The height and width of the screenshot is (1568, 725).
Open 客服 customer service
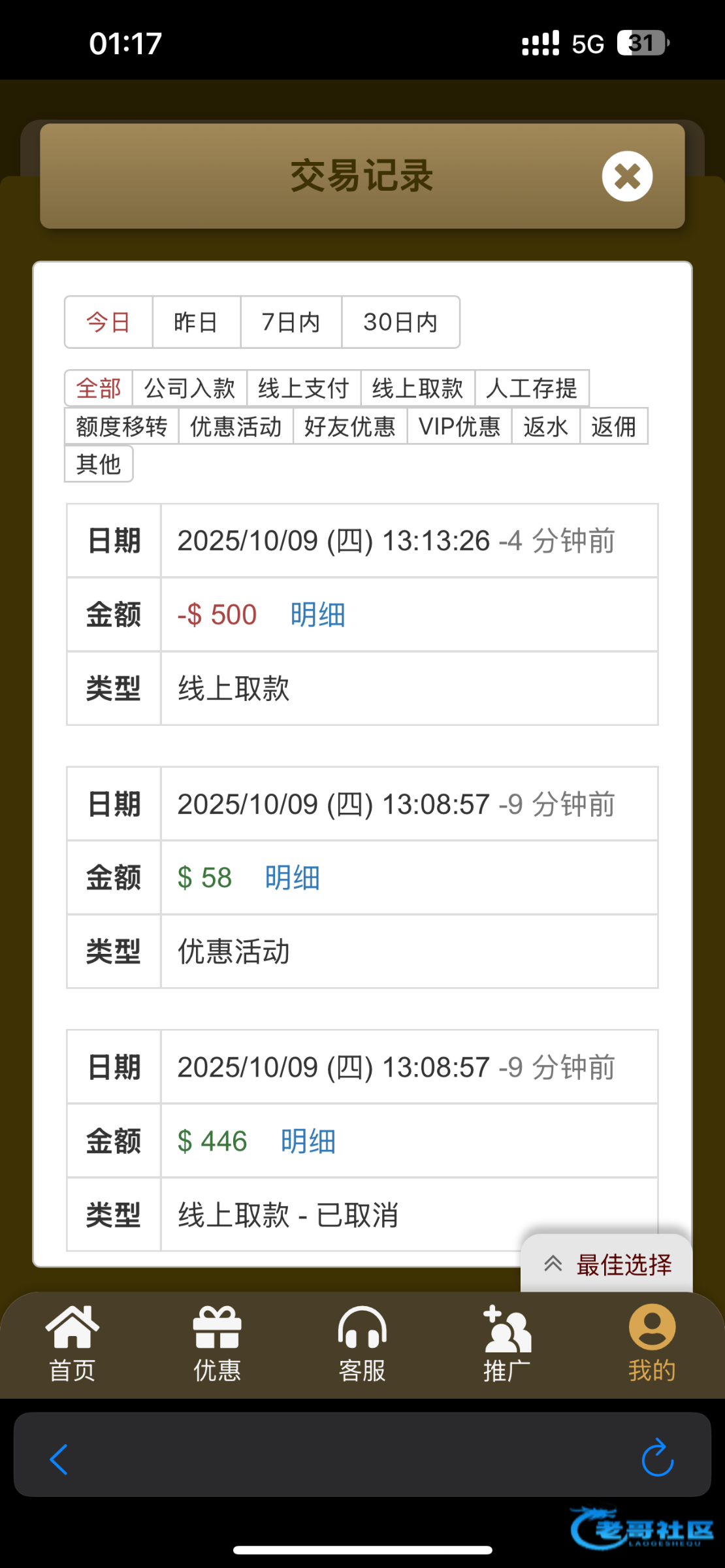(x=362, y=1344)
